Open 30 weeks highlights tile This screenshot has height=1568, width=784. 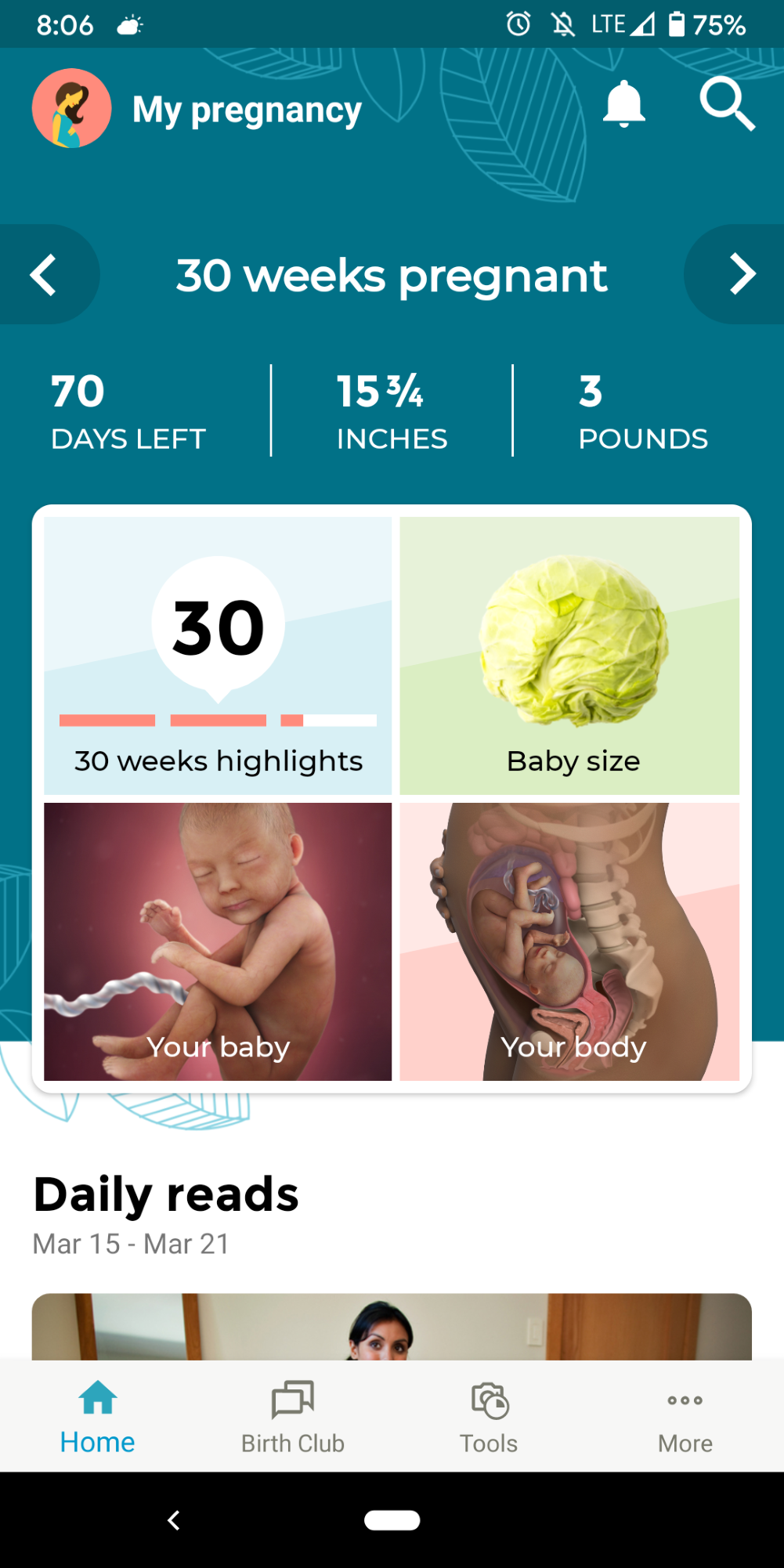click(218, 656)
